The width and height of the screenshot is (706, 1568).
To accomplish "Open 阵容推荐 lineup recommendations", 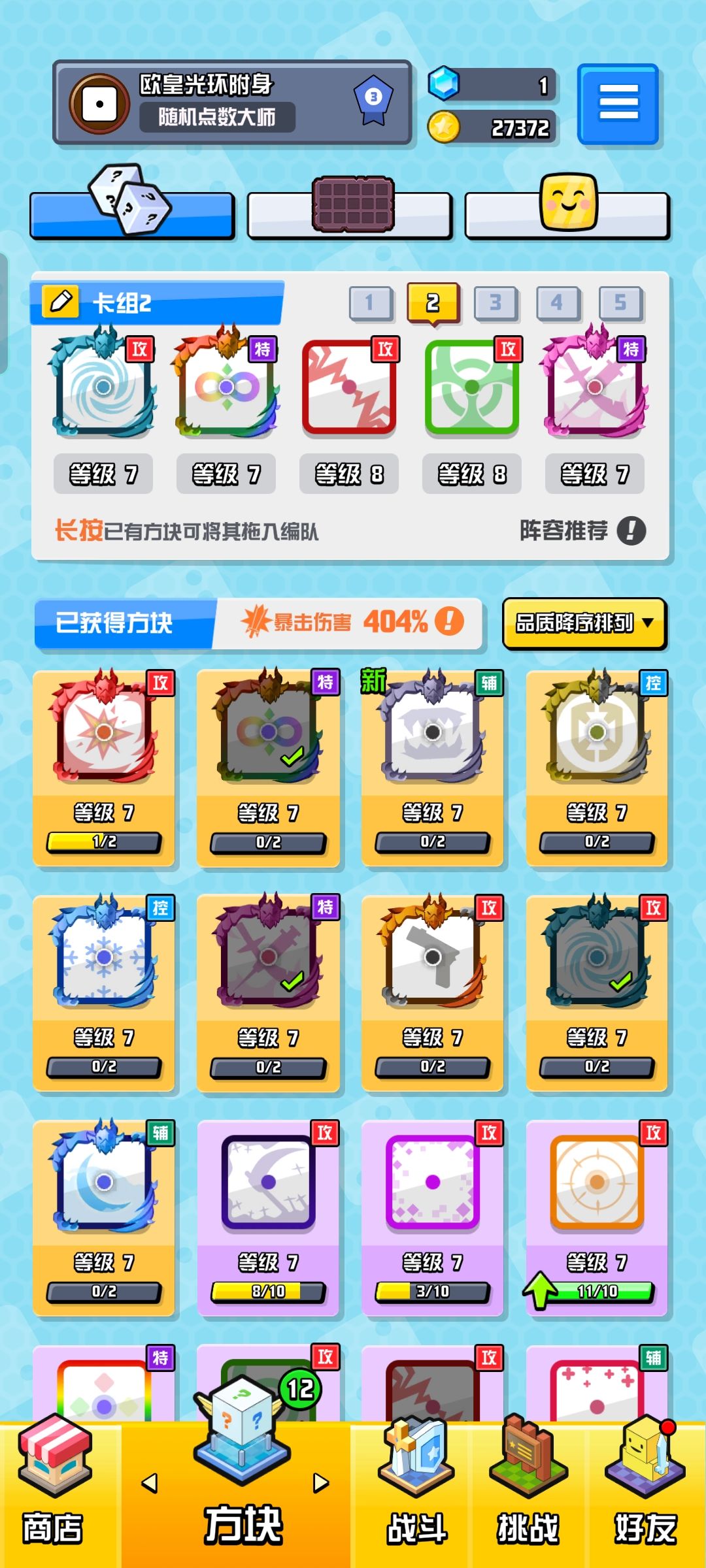I will click(582, 531).
